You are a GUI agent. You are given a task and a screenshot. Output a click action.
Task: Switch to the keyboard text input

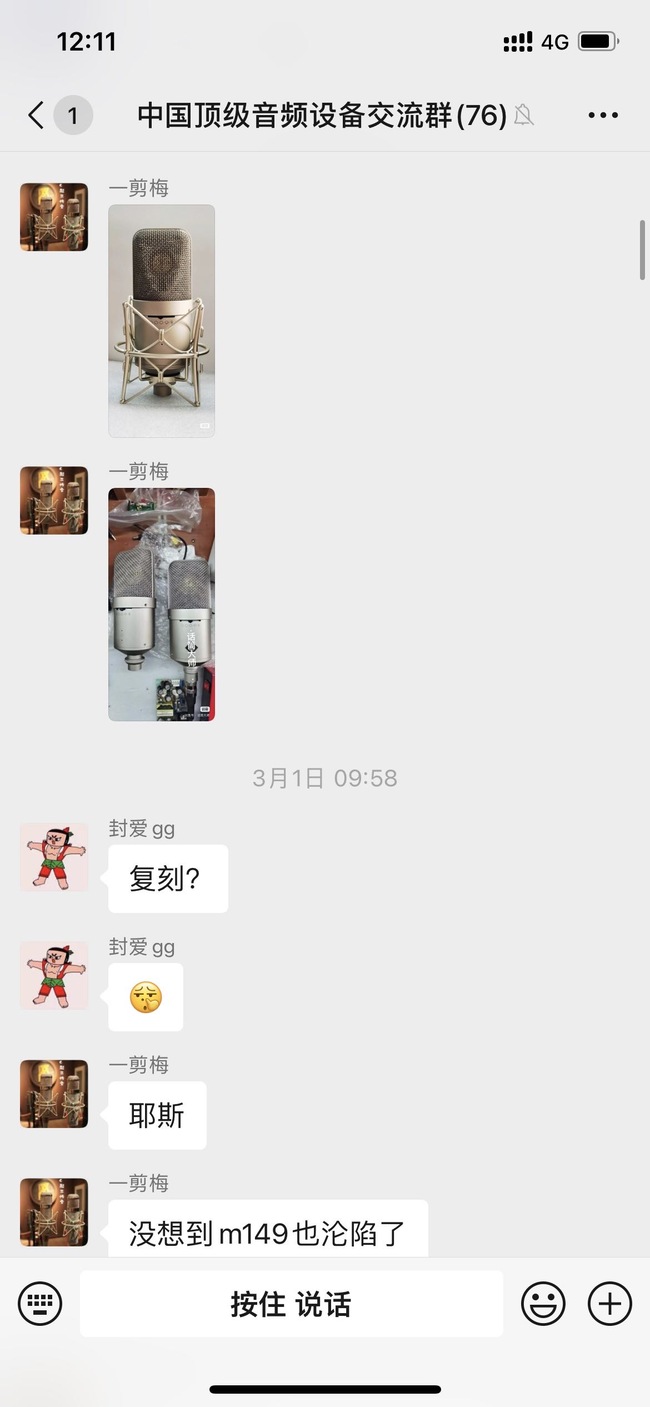(x=40, y=1304)
